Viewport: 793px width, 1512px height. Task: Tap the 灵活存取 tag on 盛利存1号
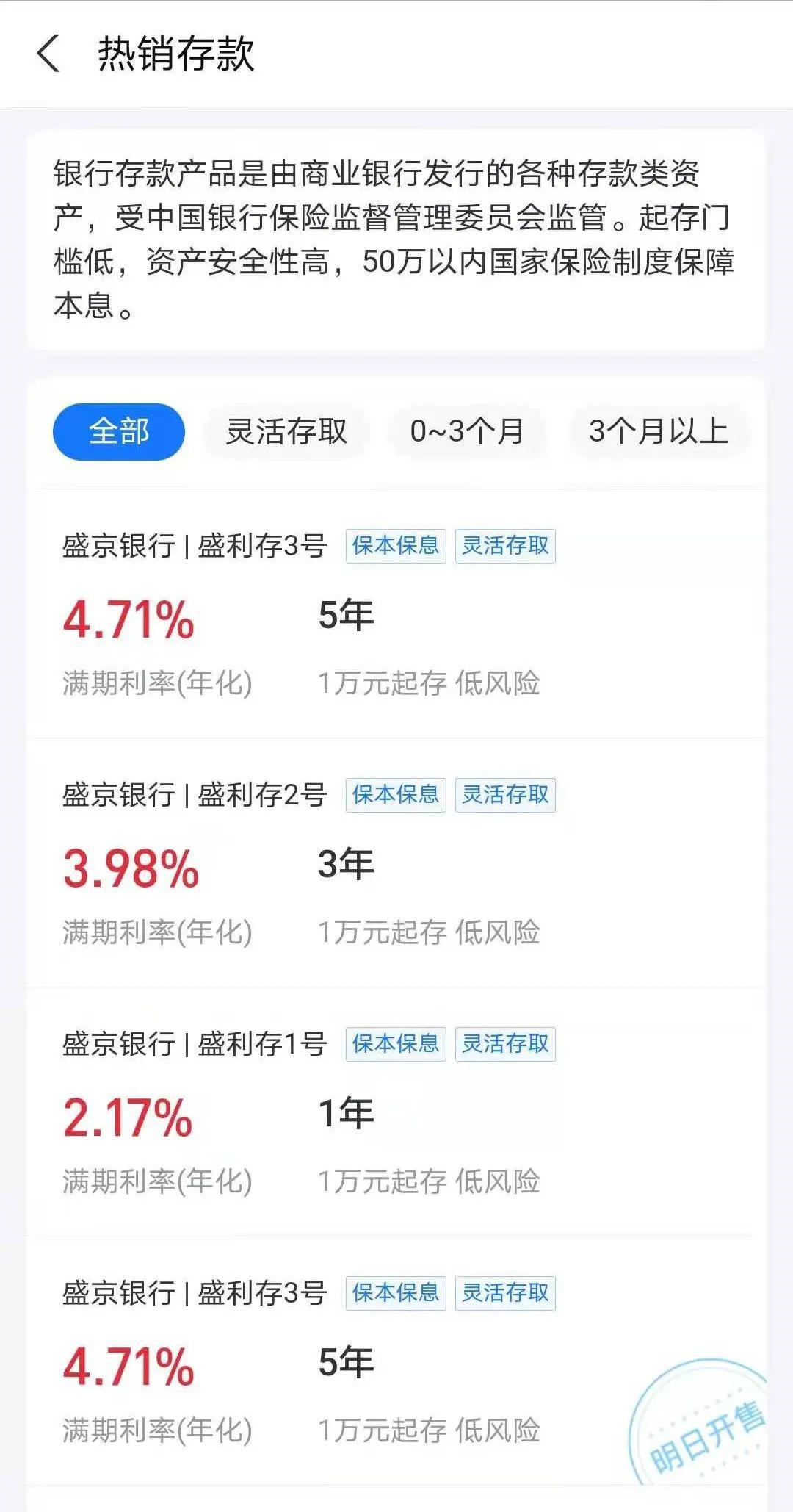tap(504, 1044)
